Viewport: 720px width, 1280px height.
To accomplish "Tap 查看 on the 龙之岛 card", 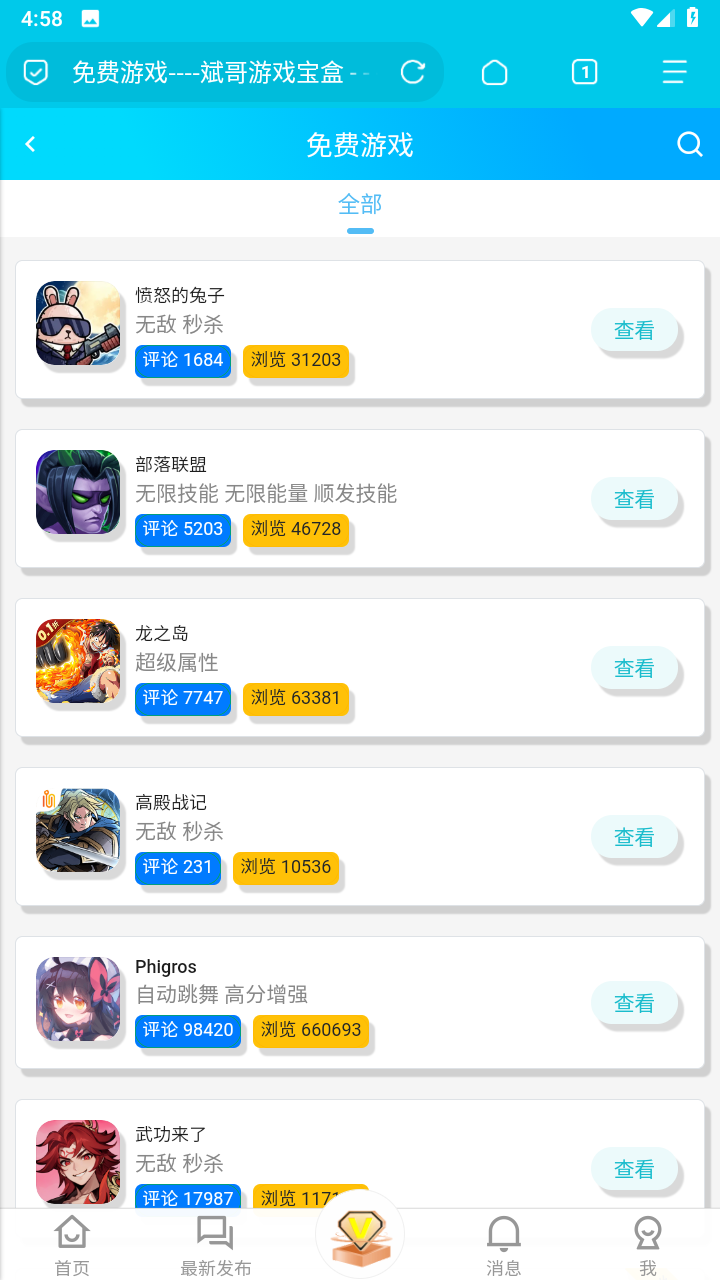I will pyautogui.click(x=634, y=669).
